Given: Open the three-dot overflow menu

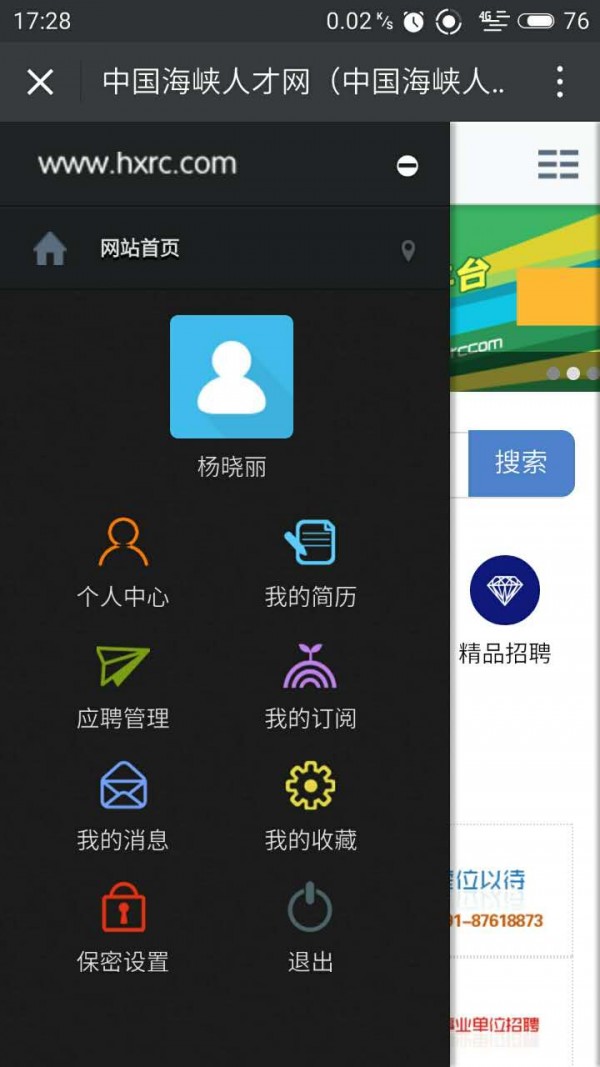Looking at the screenshot, I should click(560, 82).
